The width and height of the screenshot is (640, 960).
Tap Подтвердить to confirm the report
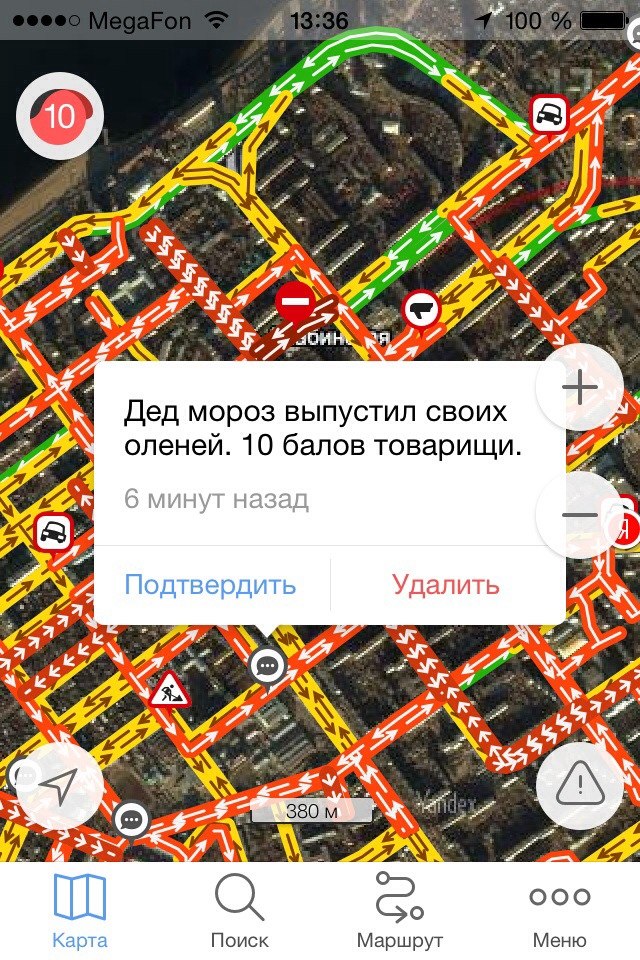click(210, 585)
